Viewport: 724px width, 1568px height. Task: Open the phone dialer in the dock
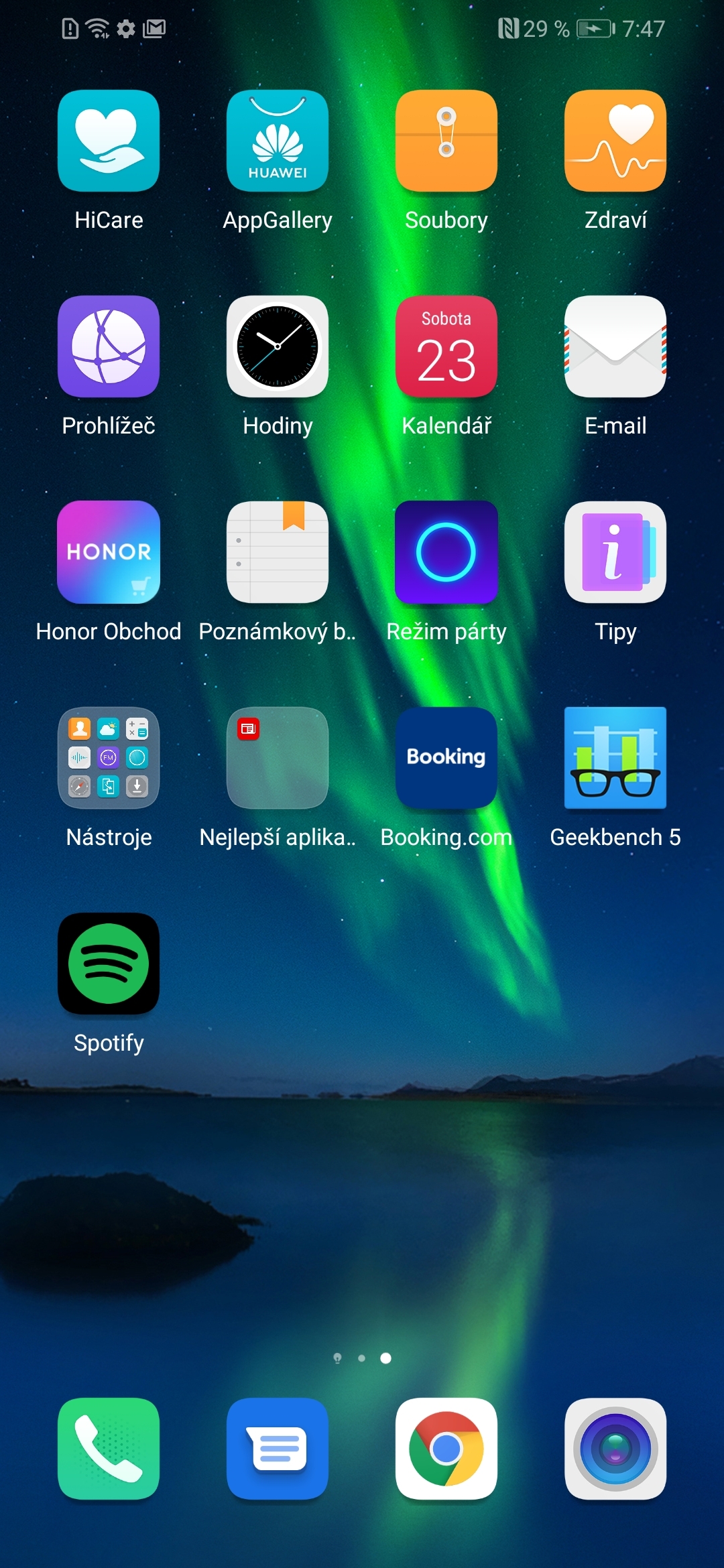[x=109, y=1449]
